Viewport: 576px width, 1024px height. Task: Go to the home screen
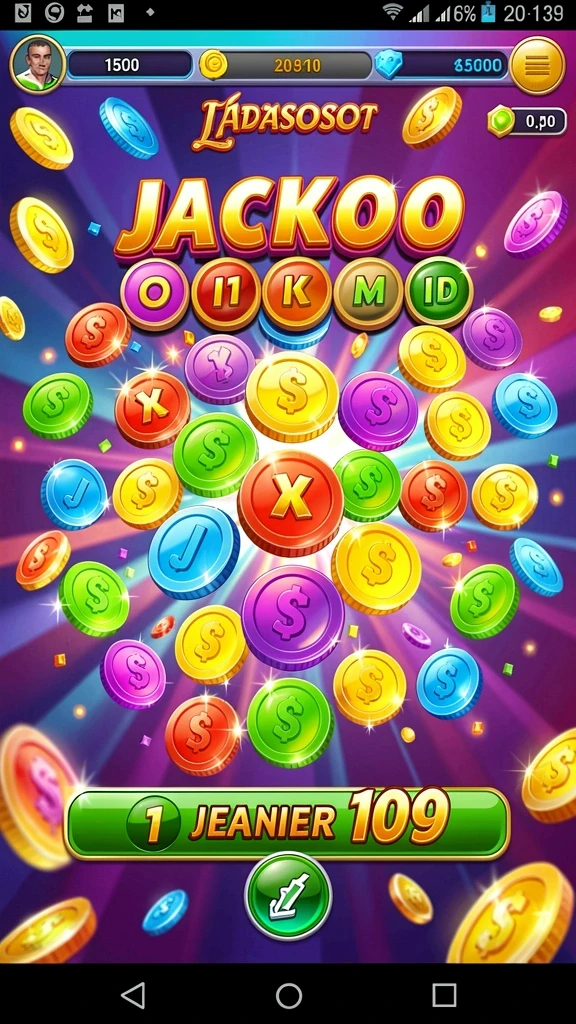[289, 996]
